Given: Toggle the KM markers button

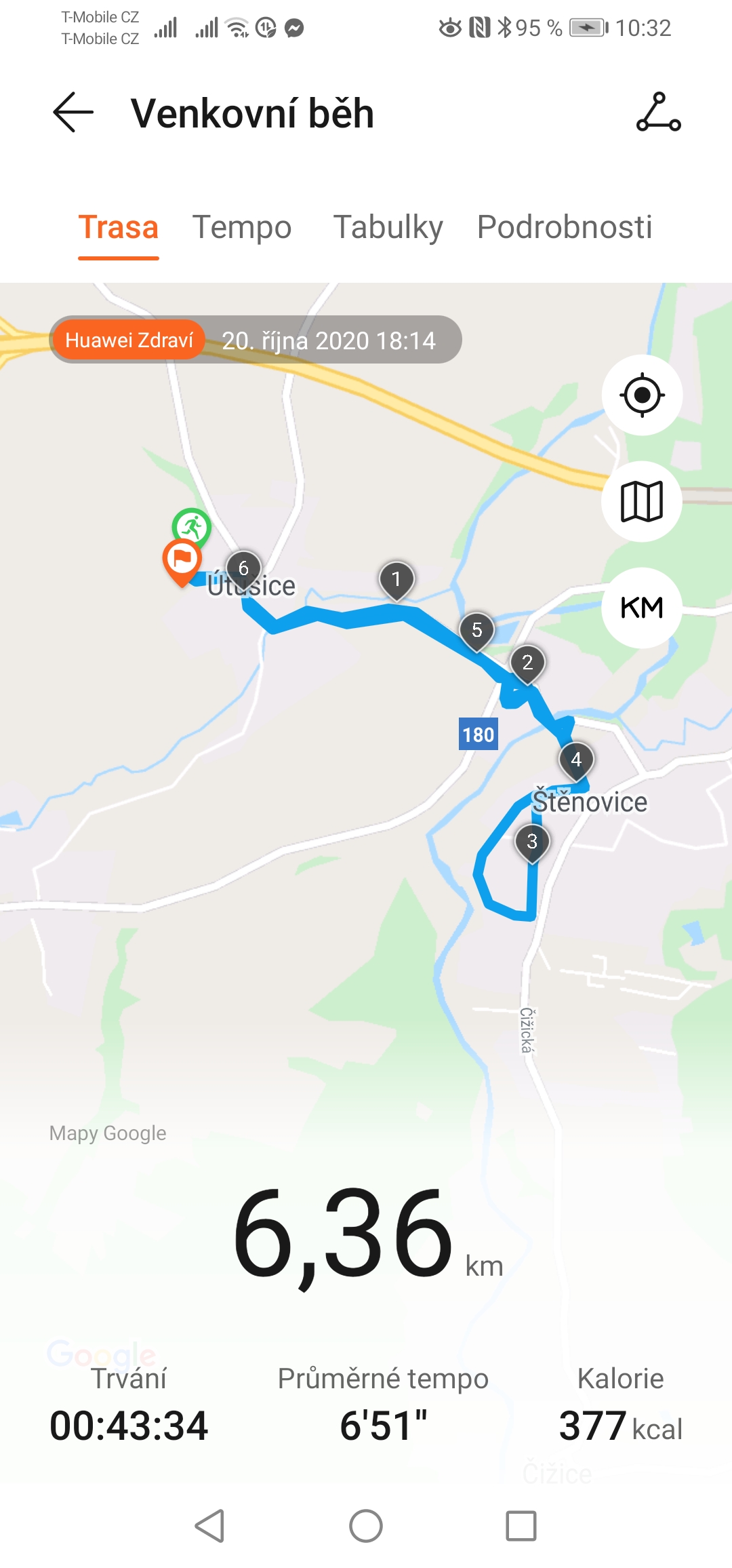Looking at the screenshot, I should [642, 608].
